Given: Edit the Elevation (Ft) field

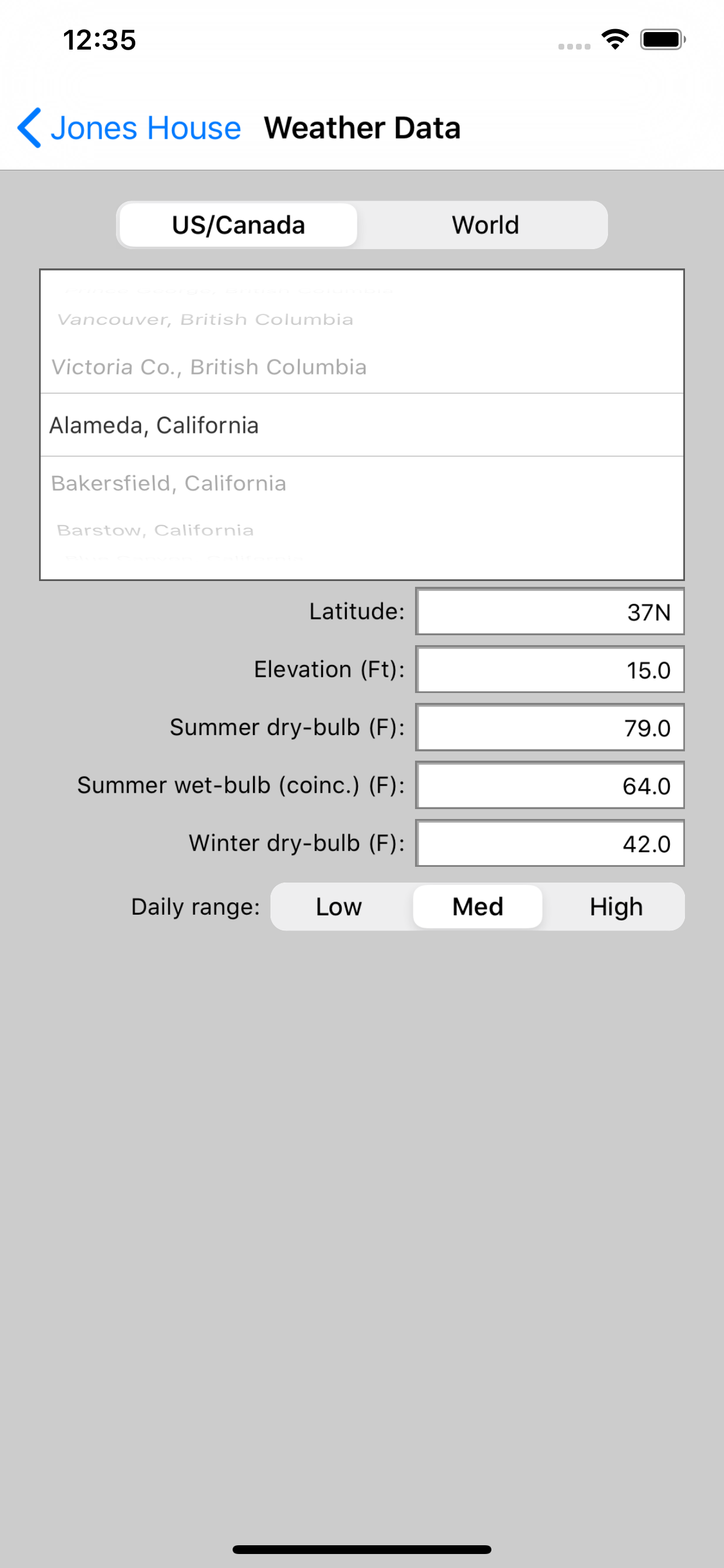Looking at the screenshot, I should (550, 670).
